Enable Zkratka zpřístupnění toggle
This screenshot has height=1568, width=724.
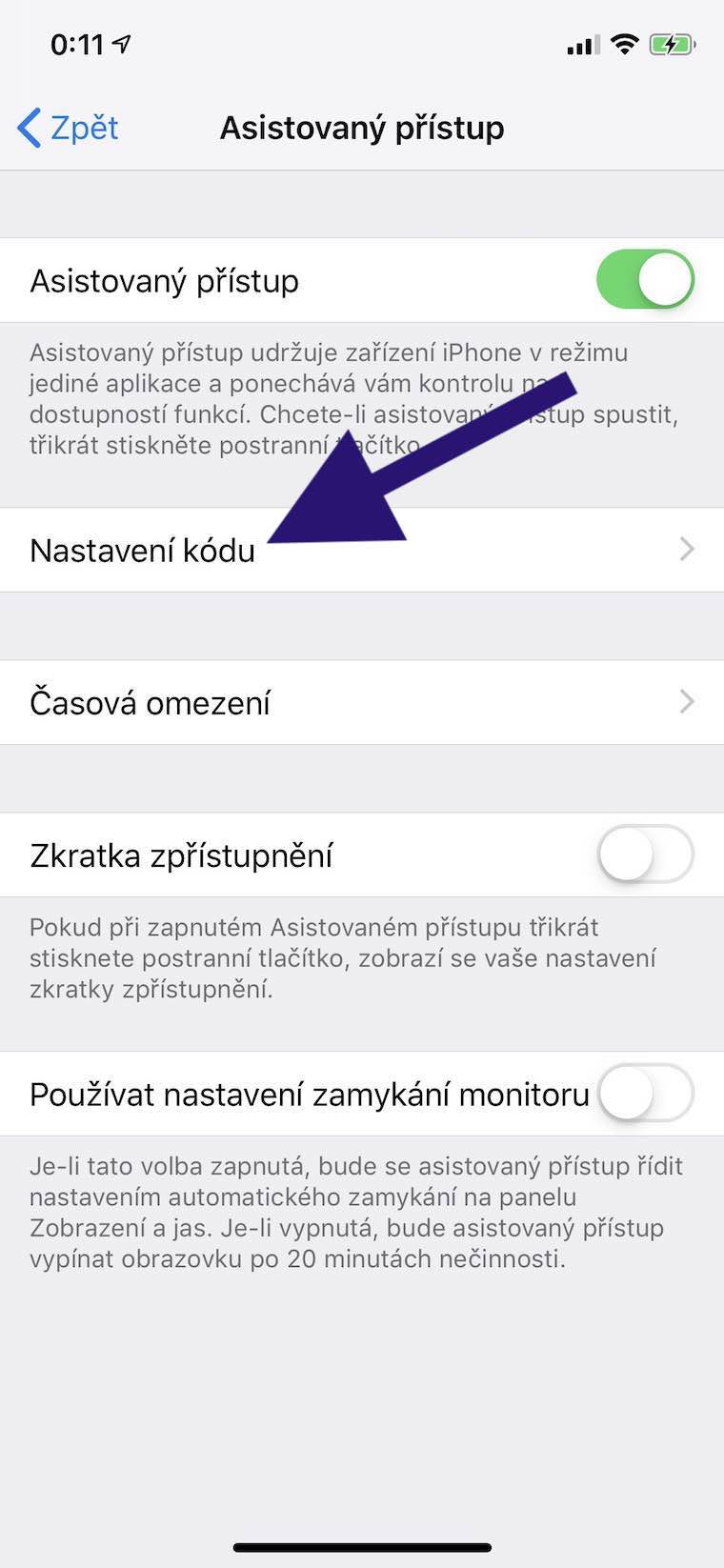(645, 854)
